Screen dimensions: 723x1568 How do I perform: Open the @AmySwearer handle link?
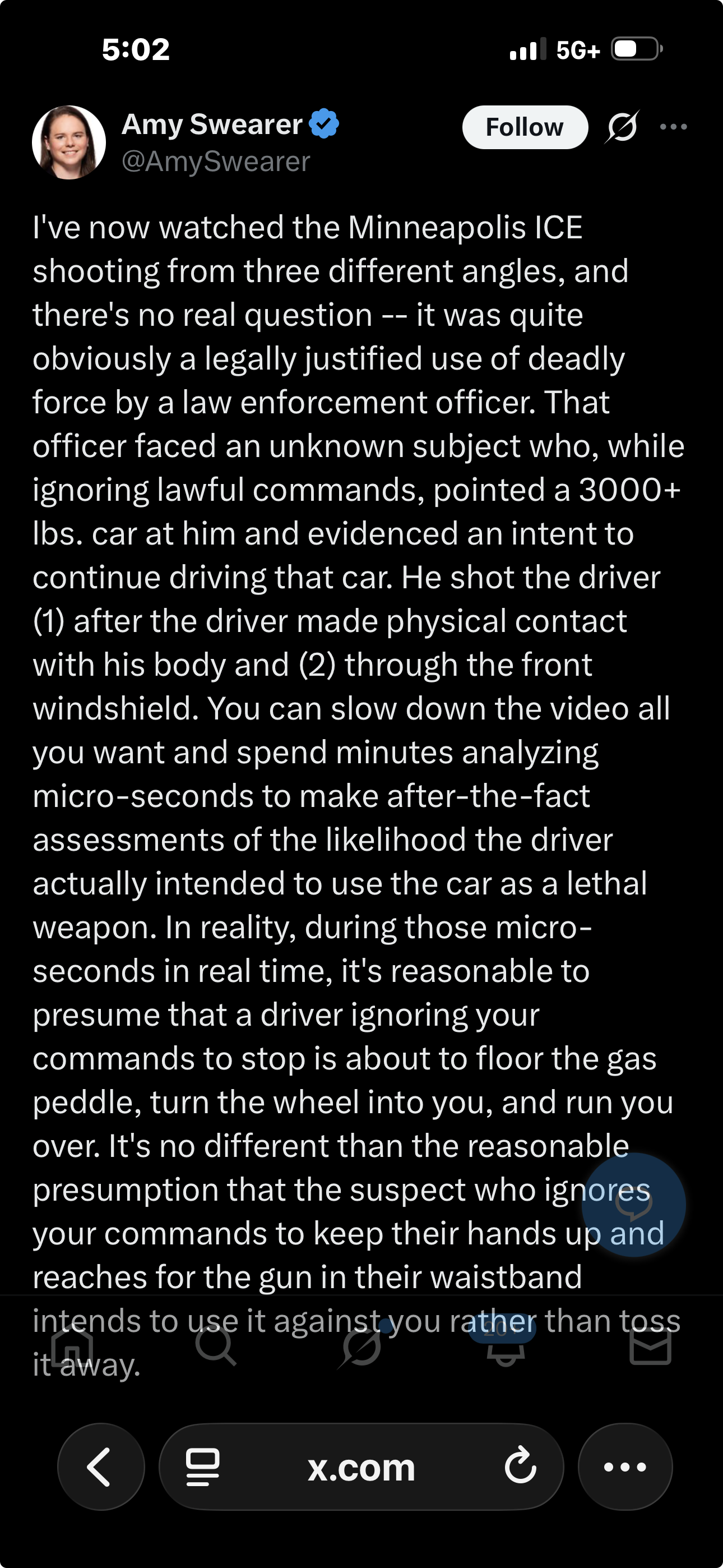216,162
